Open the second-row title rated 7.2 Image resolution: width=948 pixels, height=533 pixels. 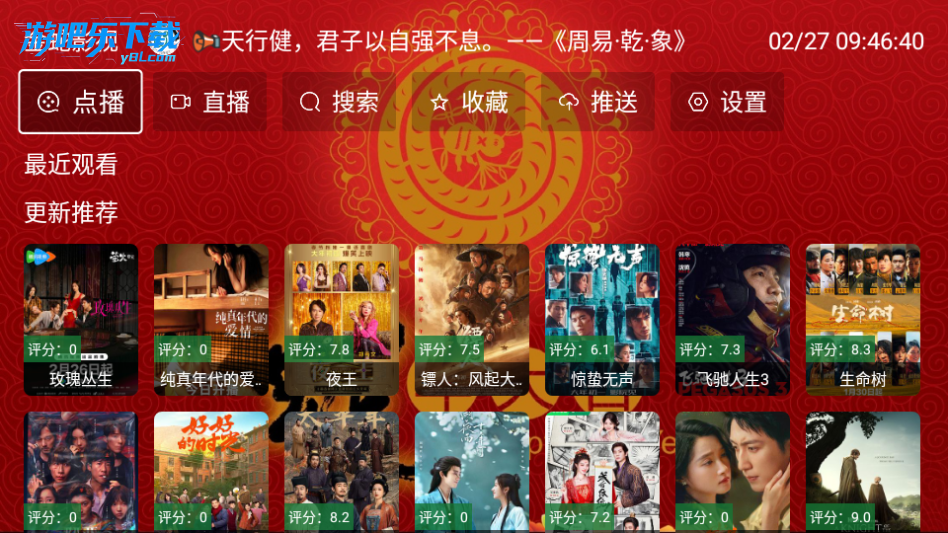[602, 470]
